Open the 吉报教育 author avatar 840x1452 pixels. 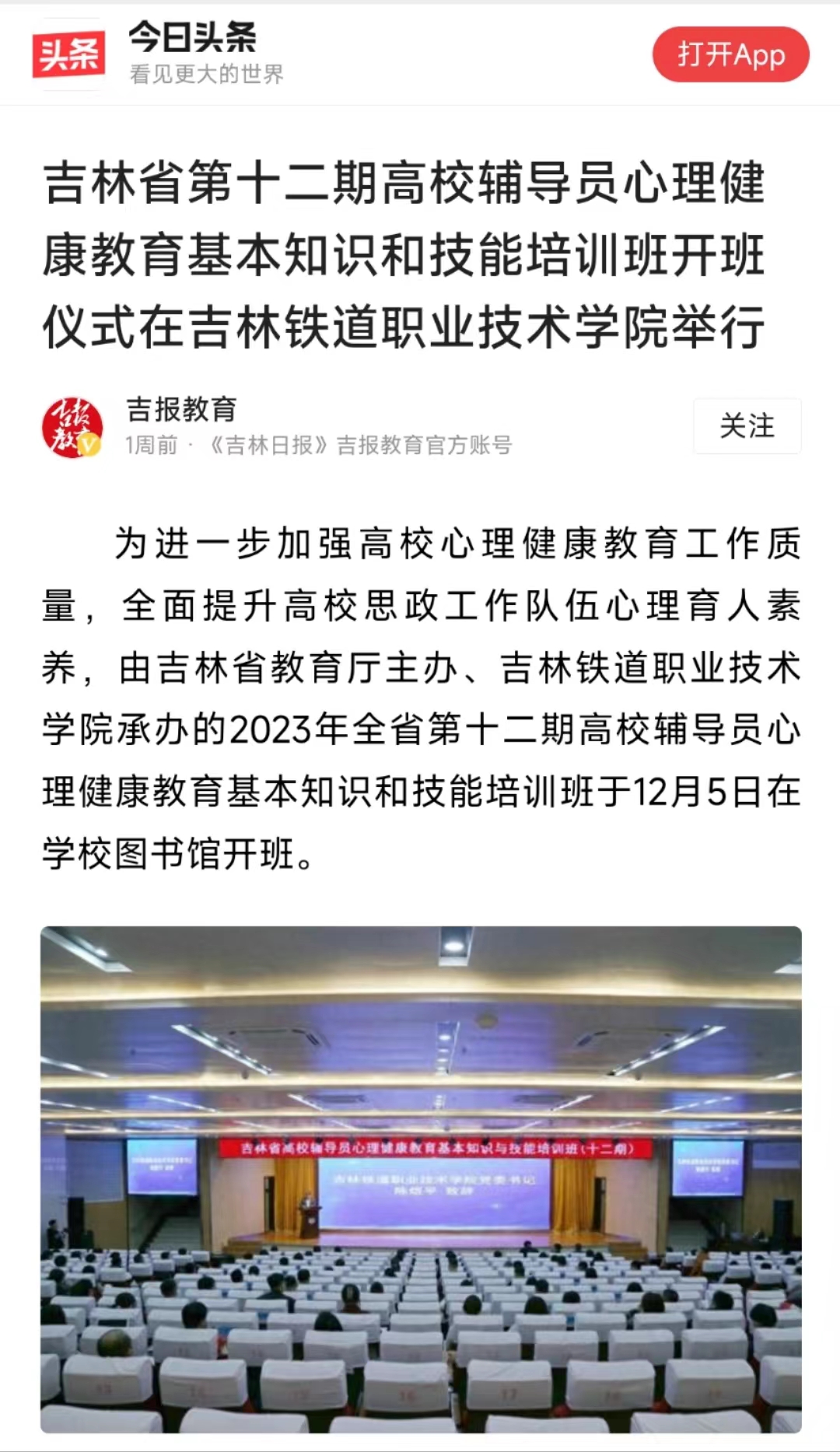pos(72,427)
